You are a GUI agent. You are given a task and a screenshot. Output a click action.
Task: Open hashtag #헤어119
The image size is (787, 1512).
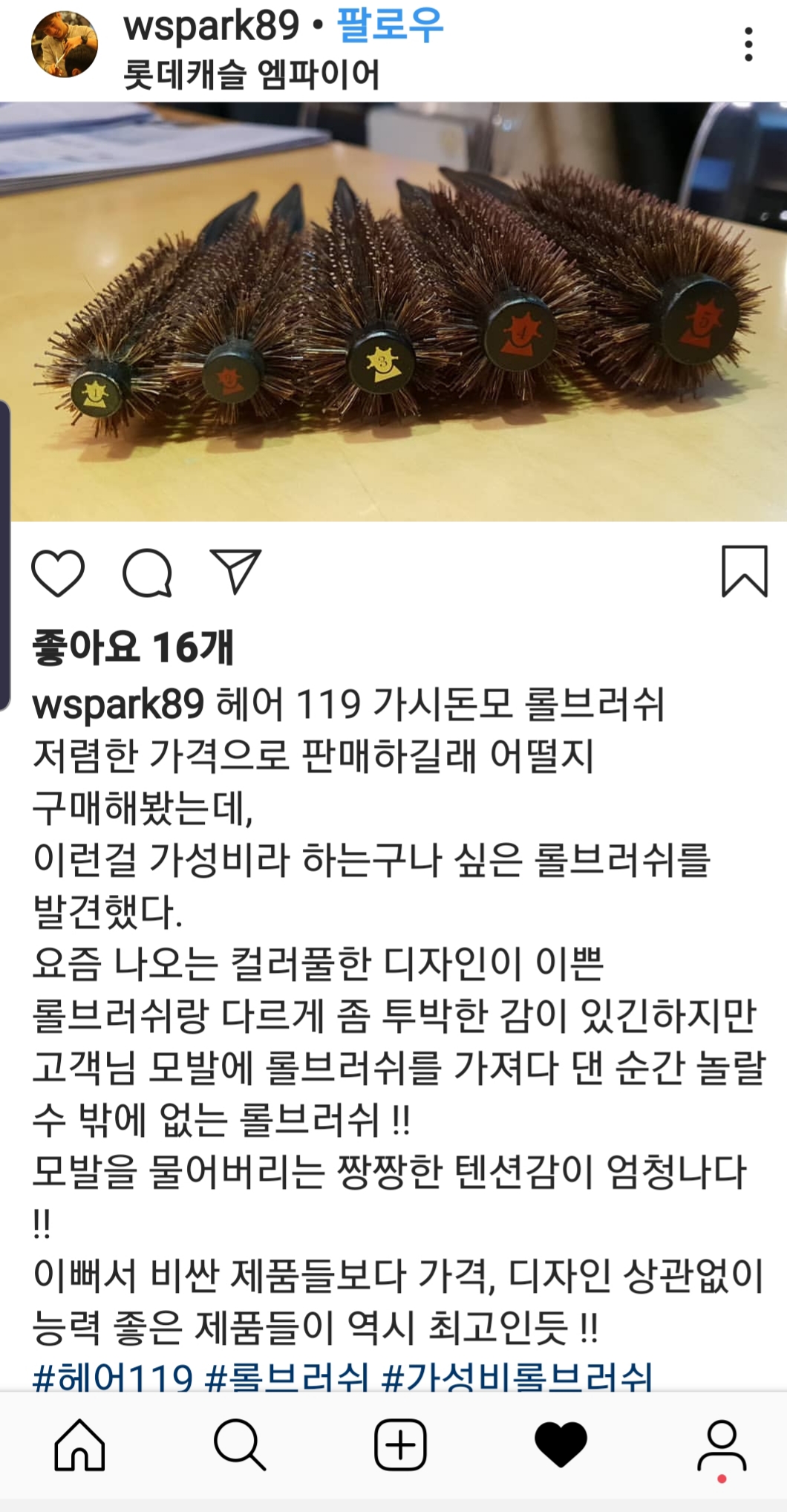113,1378
